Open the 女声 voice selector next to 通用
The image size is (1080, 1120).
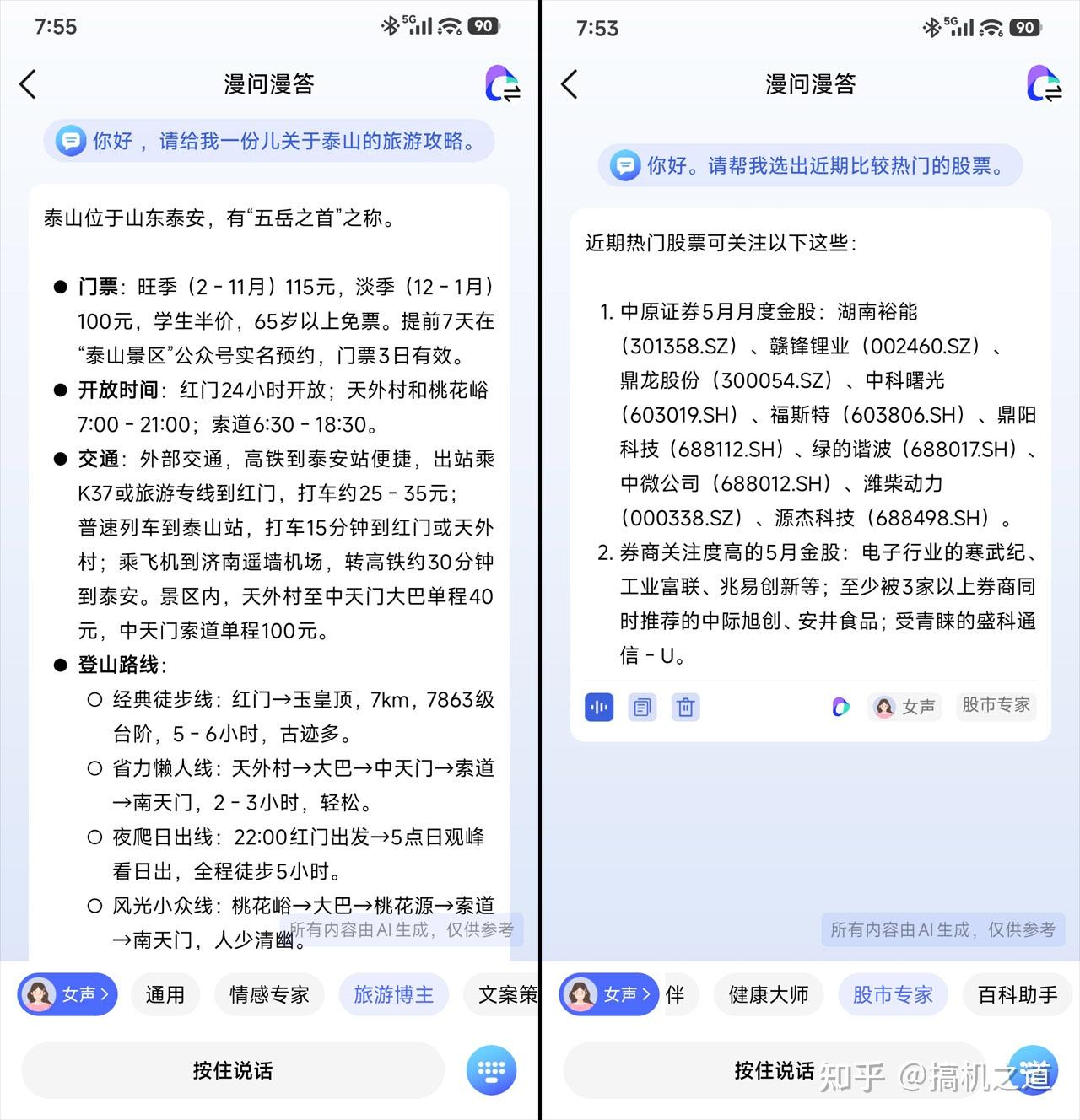[x=67, y=995]
